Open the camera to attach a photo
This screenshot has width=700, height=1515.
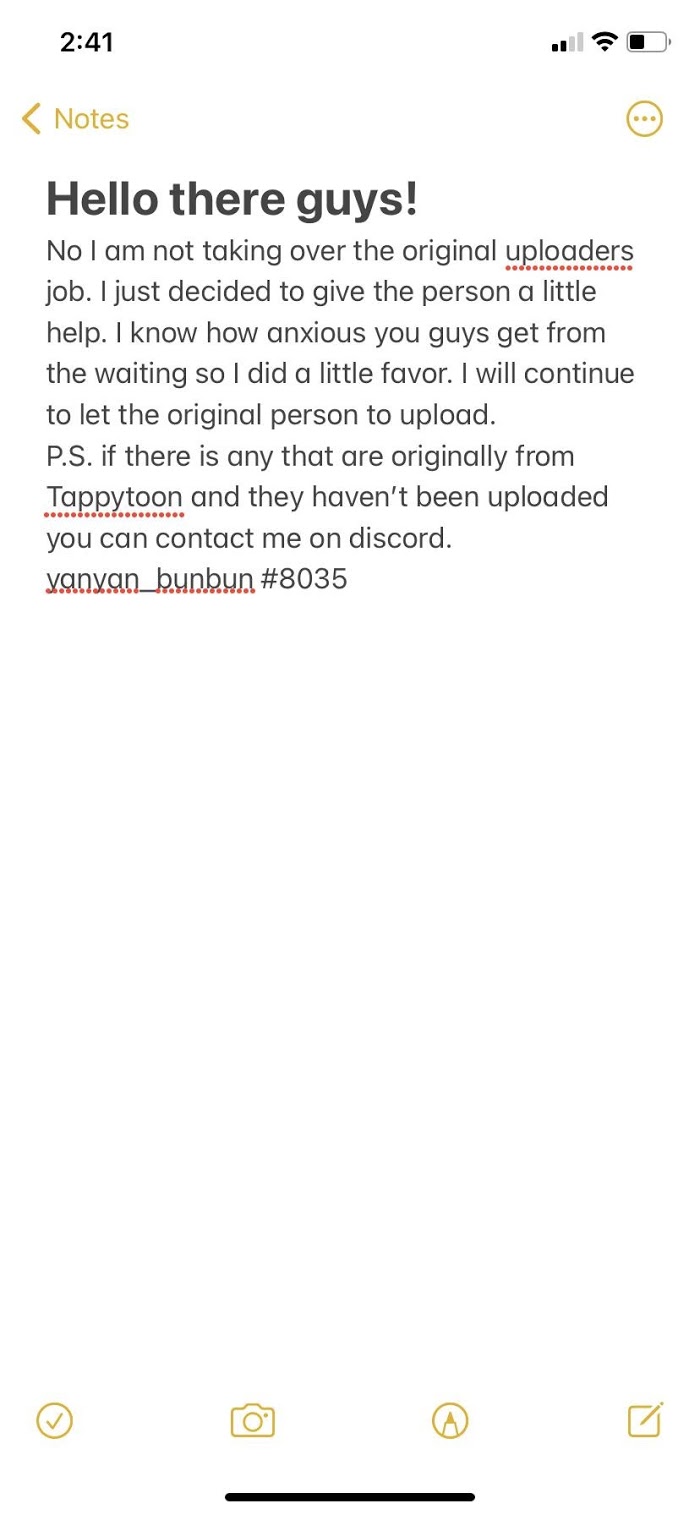coord(252,1419)
